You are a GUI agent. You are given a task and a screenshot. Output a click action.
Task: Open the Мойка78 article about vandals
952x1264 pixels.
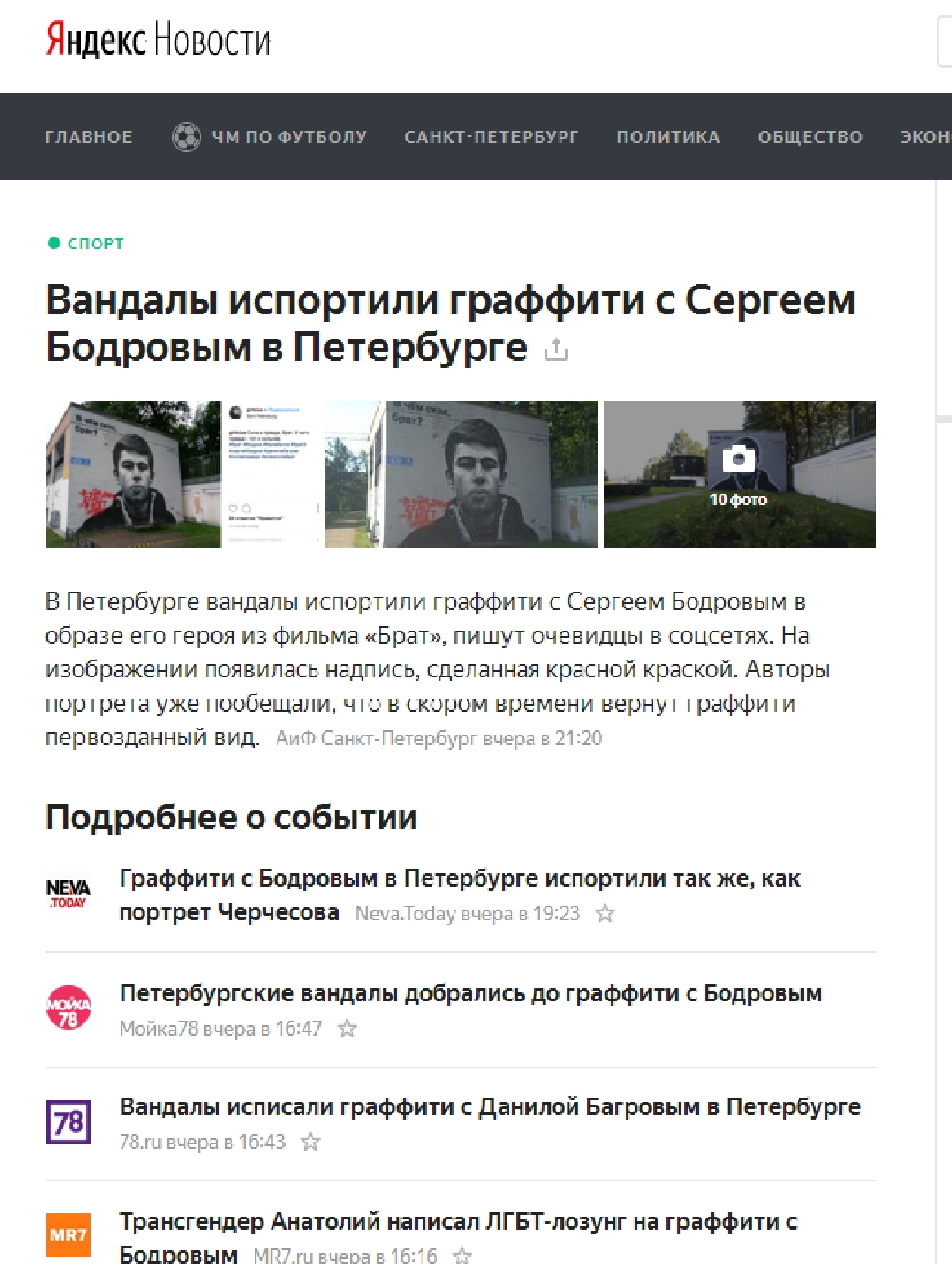[x=470, y=993]
